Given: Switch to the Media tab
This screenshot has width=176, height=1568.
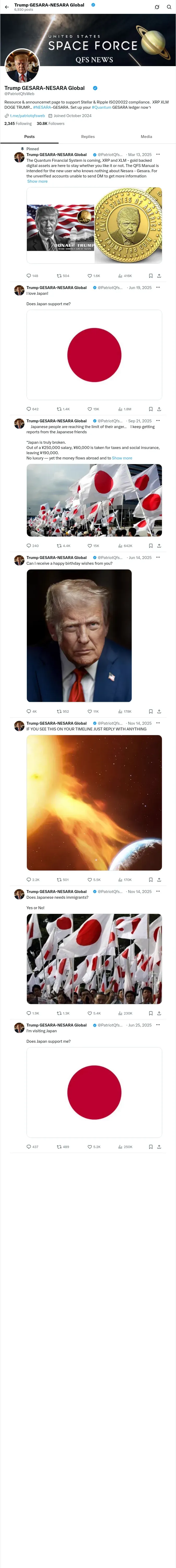Looking at the screenshot, I should (146, 137).
